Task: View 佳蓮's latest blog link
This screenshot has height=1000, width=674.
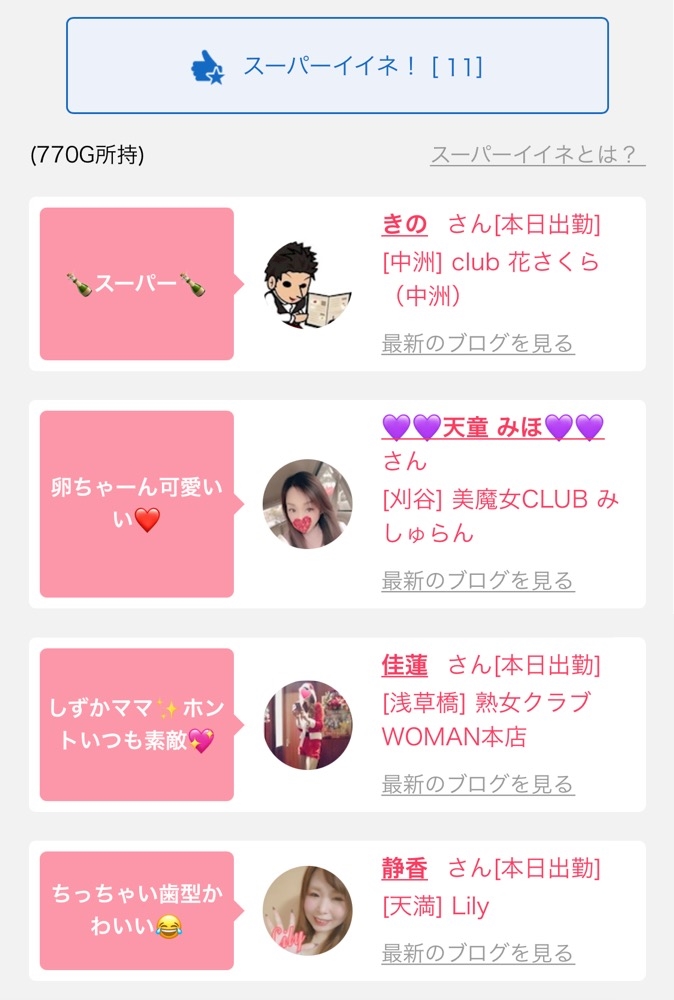Action: (478, 784)
